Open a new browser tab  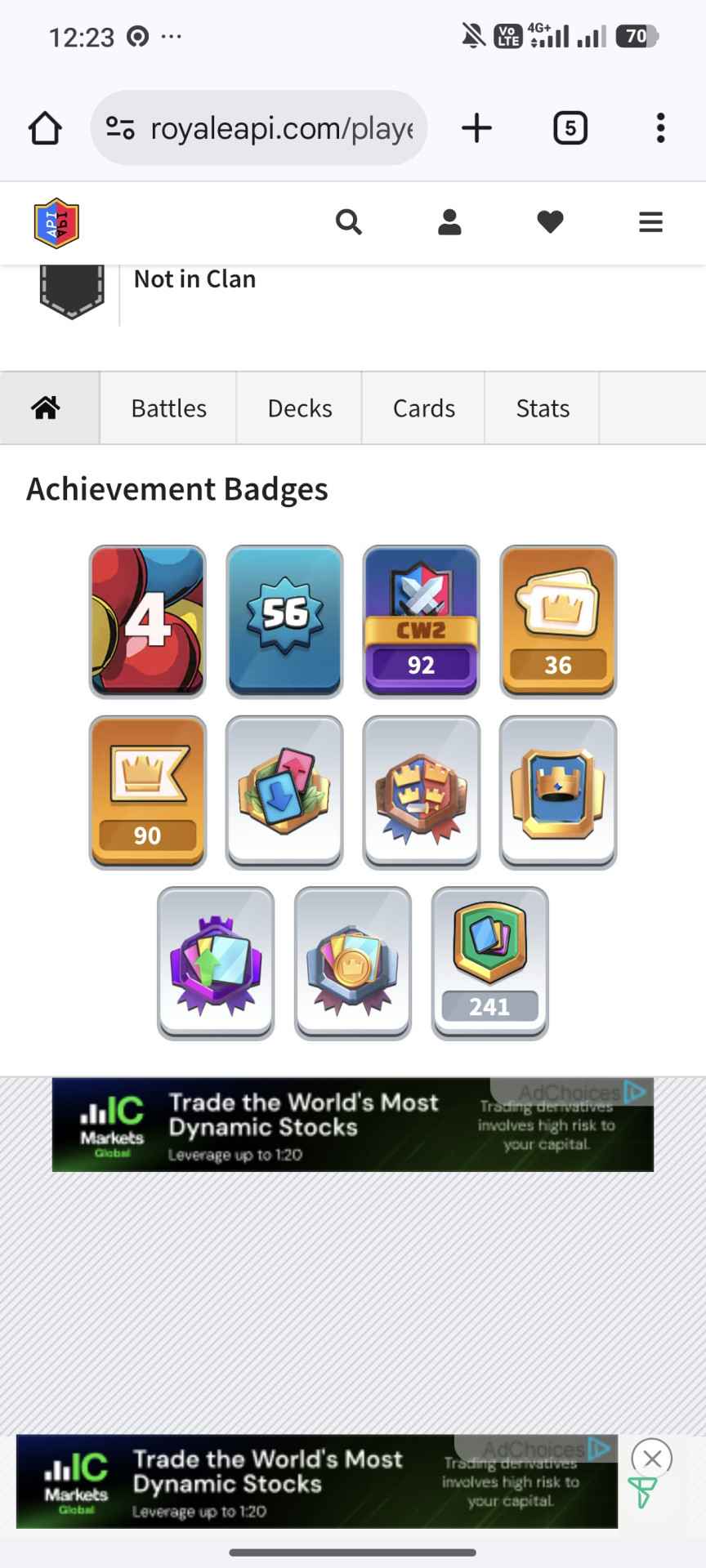[476, 128]
